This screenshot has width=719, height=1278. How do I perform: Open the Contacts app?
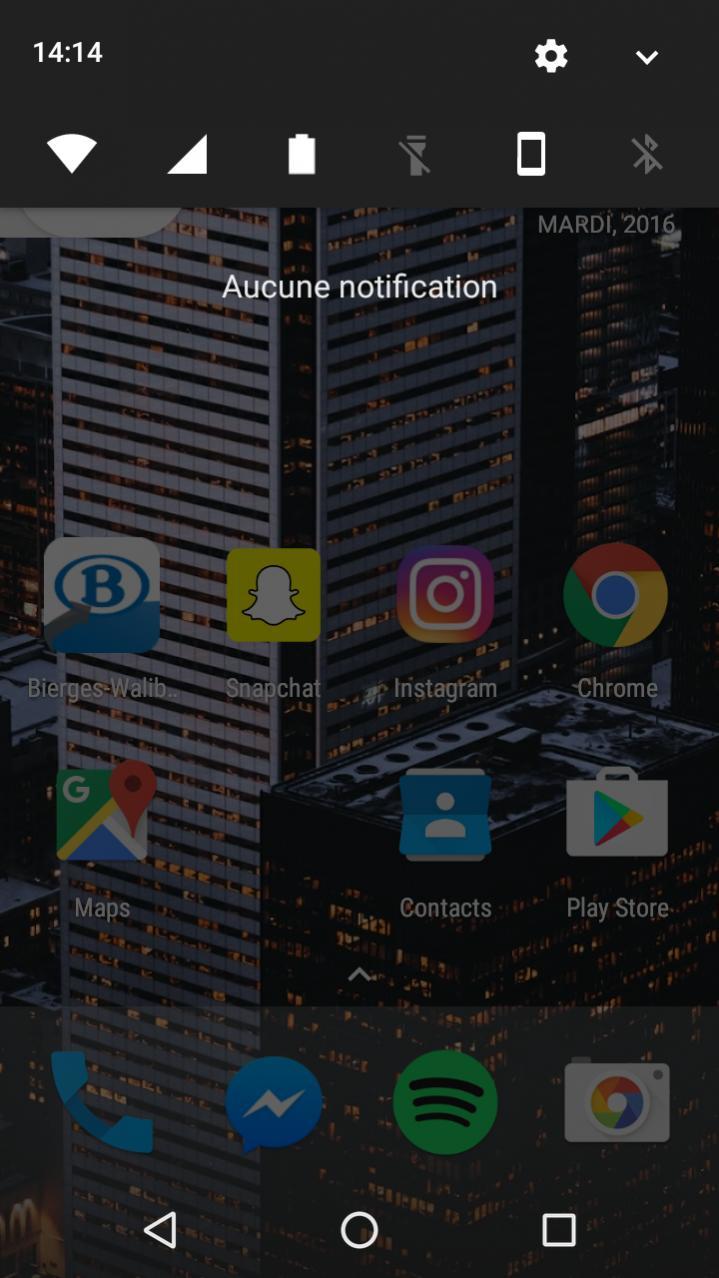445,814
